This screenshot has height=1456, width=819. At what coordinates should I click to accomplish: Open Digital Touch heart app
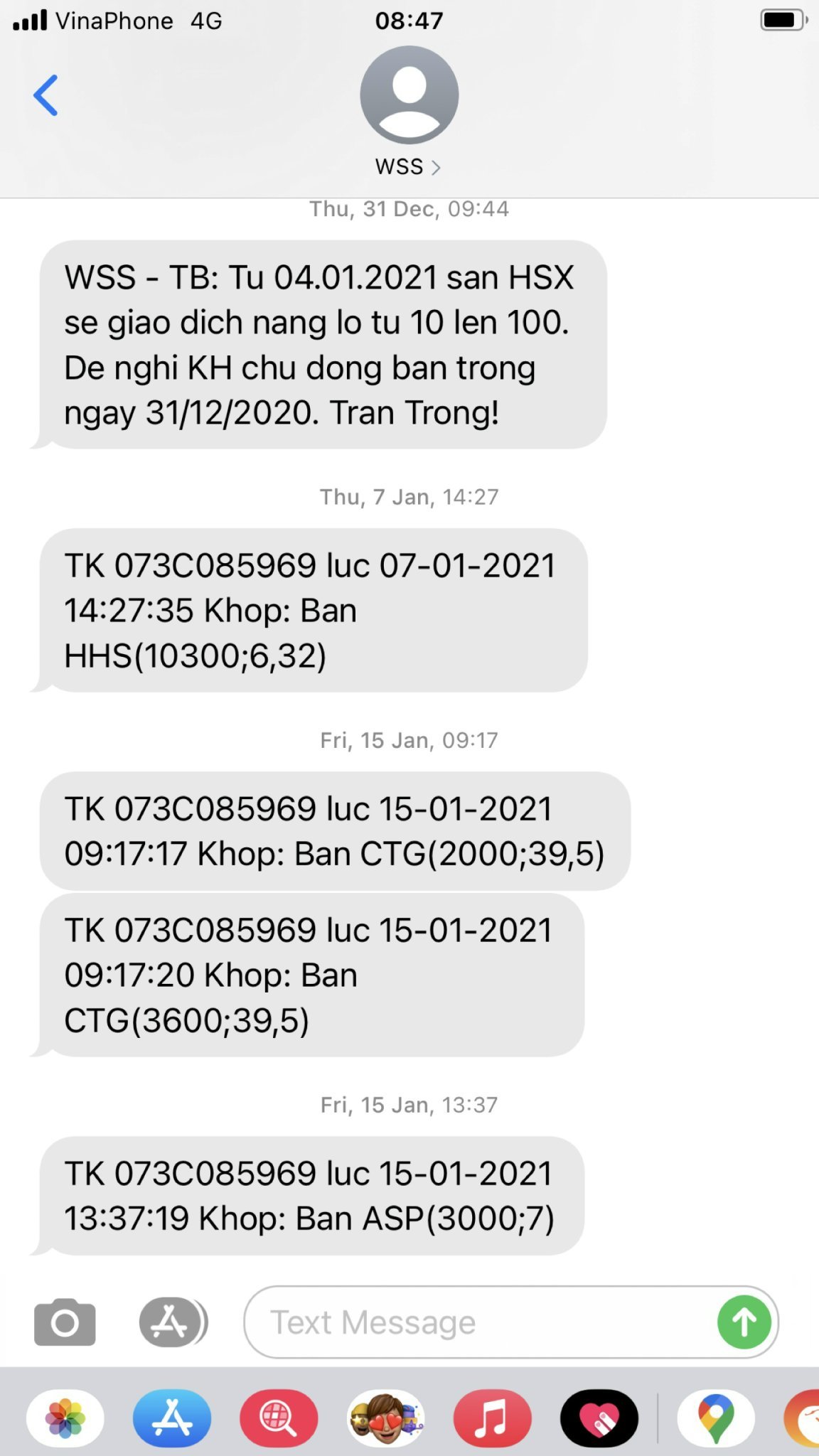tap(599, 1418)
